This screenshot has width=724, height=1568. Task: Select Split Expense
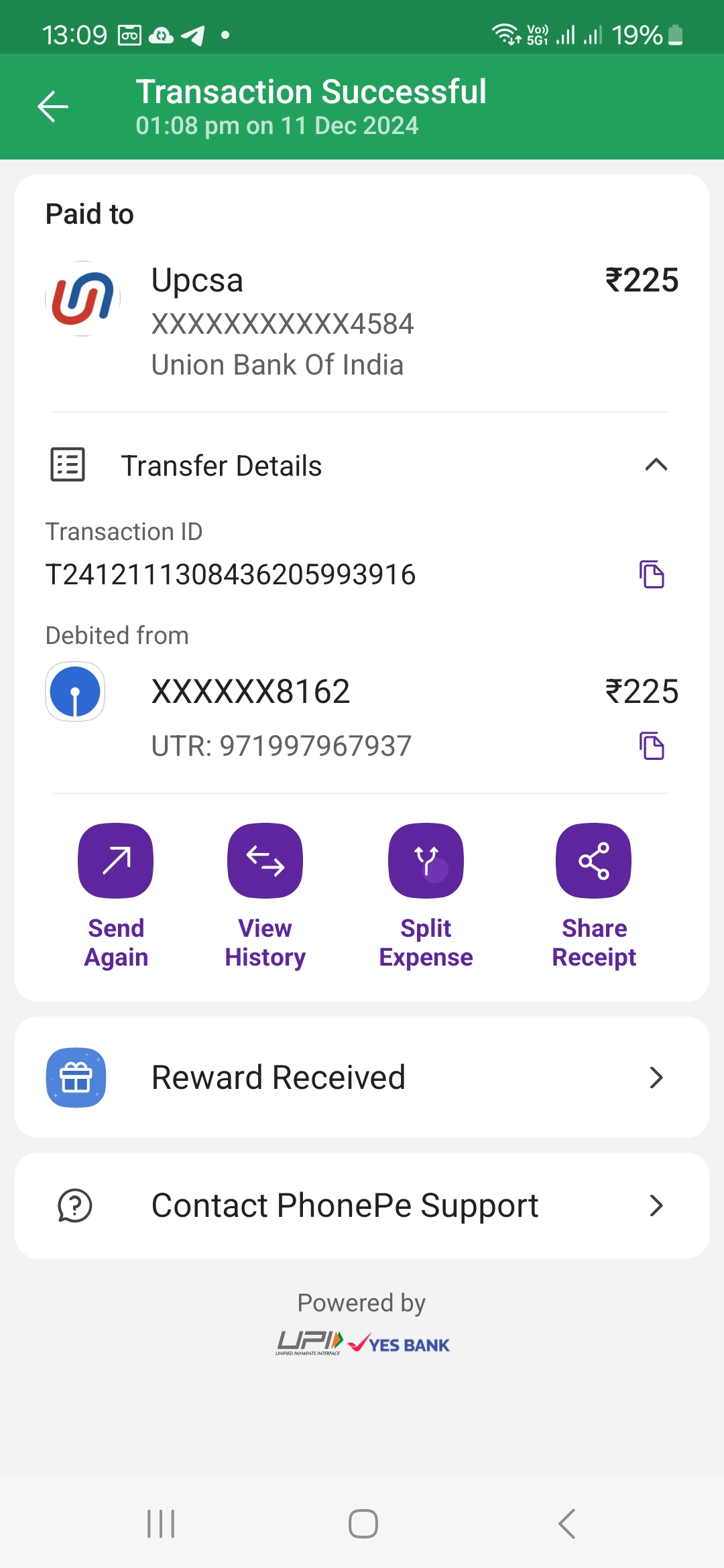pos(426,895)
